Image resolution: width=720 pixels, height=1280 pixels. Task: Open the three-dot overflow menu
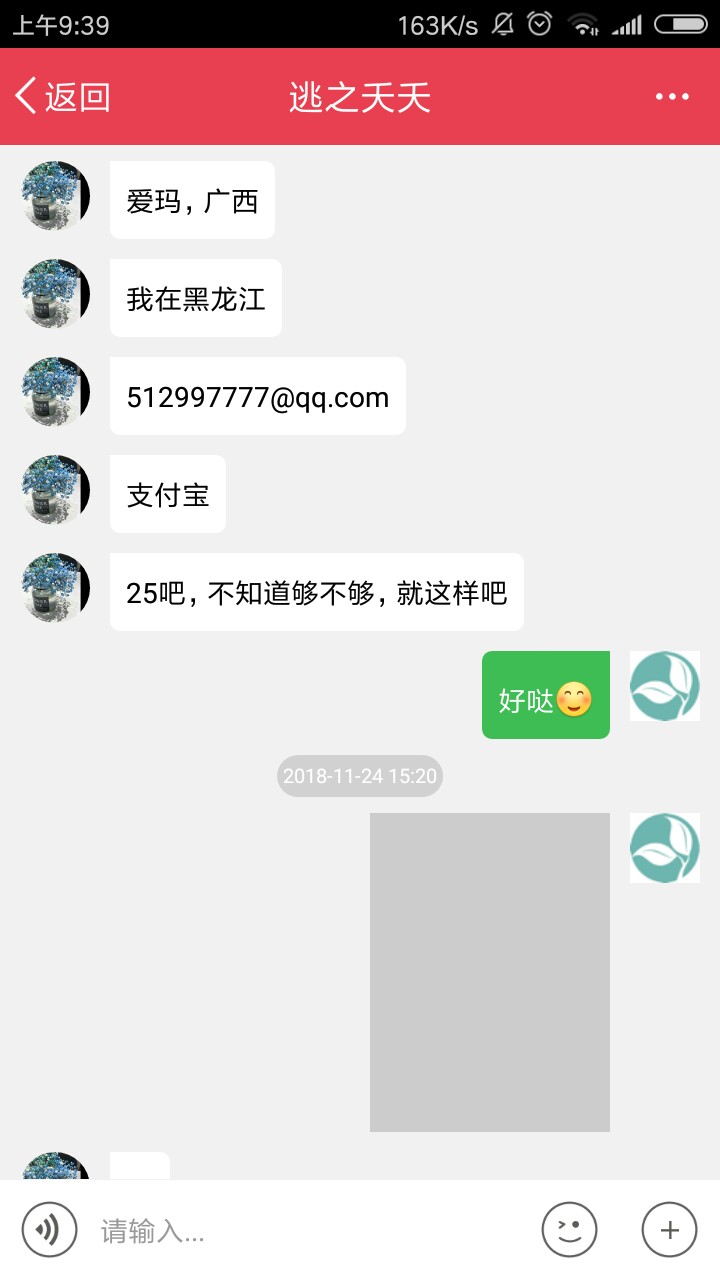[672, 97]
